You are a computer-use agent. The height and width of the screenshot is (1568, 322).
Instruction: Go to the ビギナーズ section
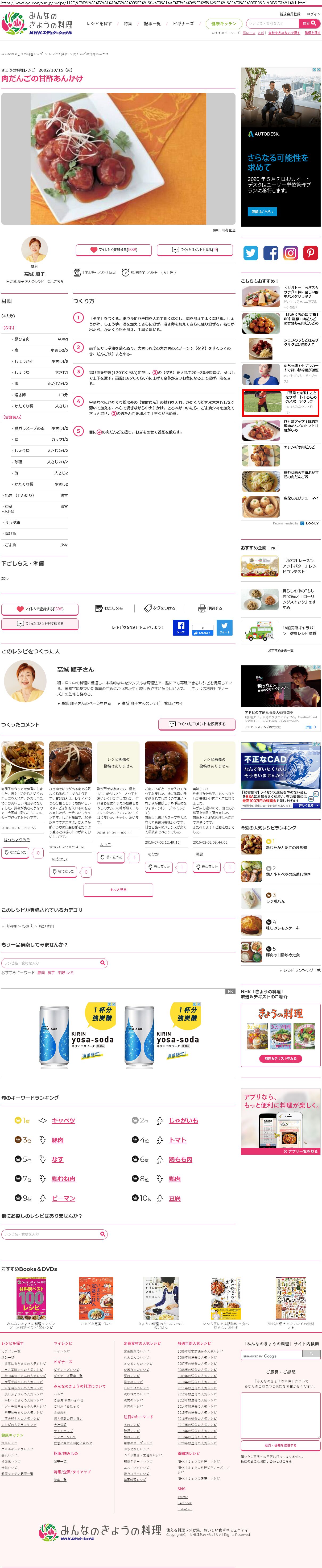tap(183, 24)
